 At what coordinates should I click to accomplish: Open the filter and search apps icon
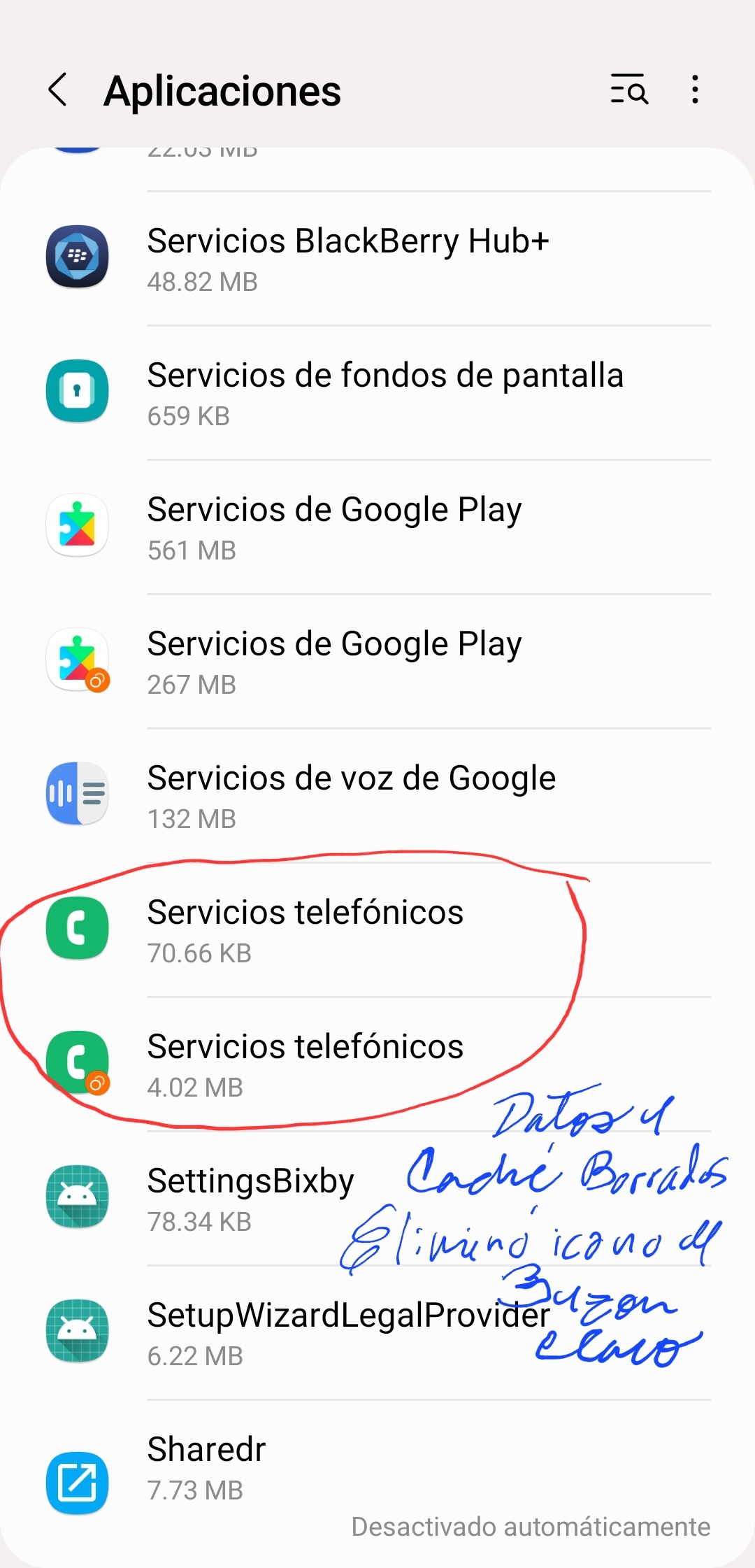click(629, 90)
